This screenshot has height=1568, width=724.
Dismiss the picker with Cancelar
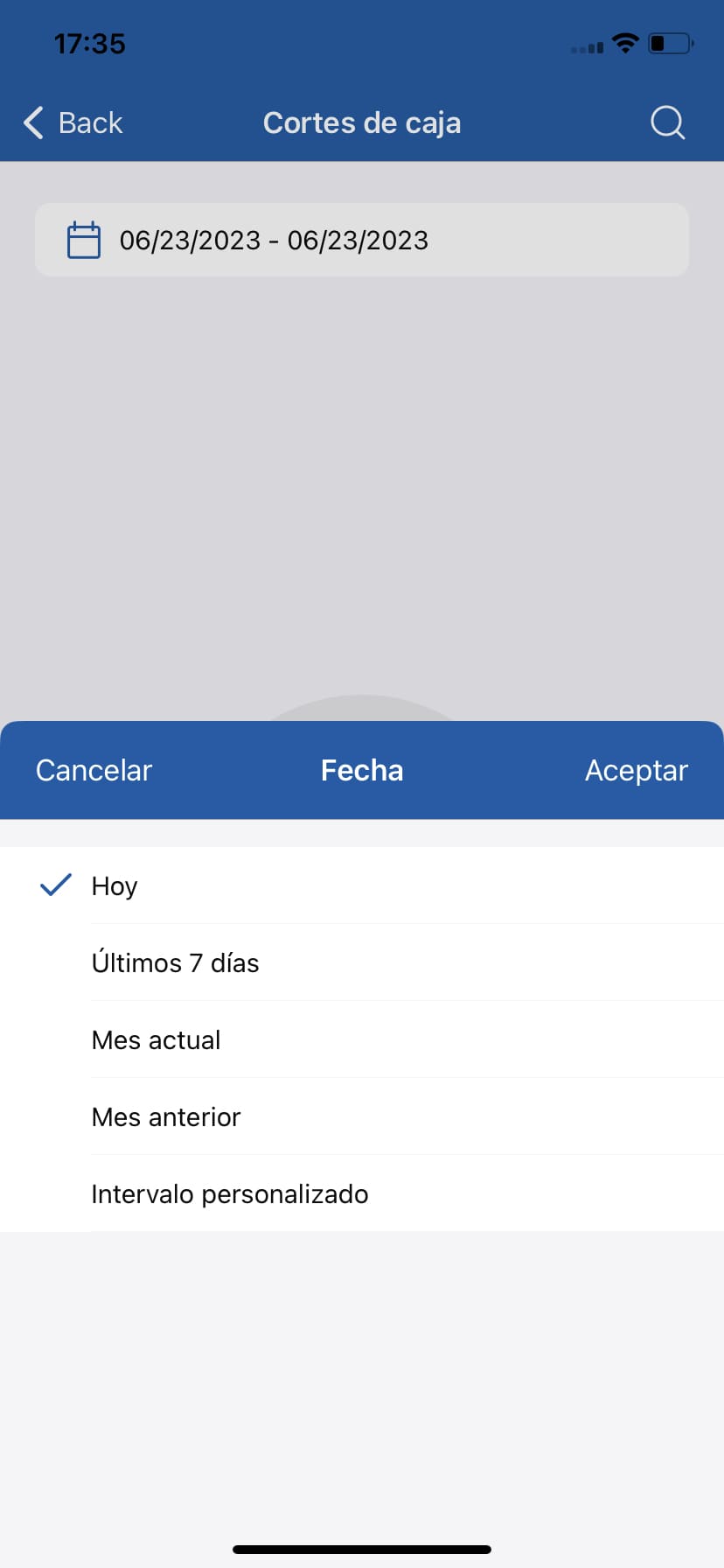click(x=93, y=770)
